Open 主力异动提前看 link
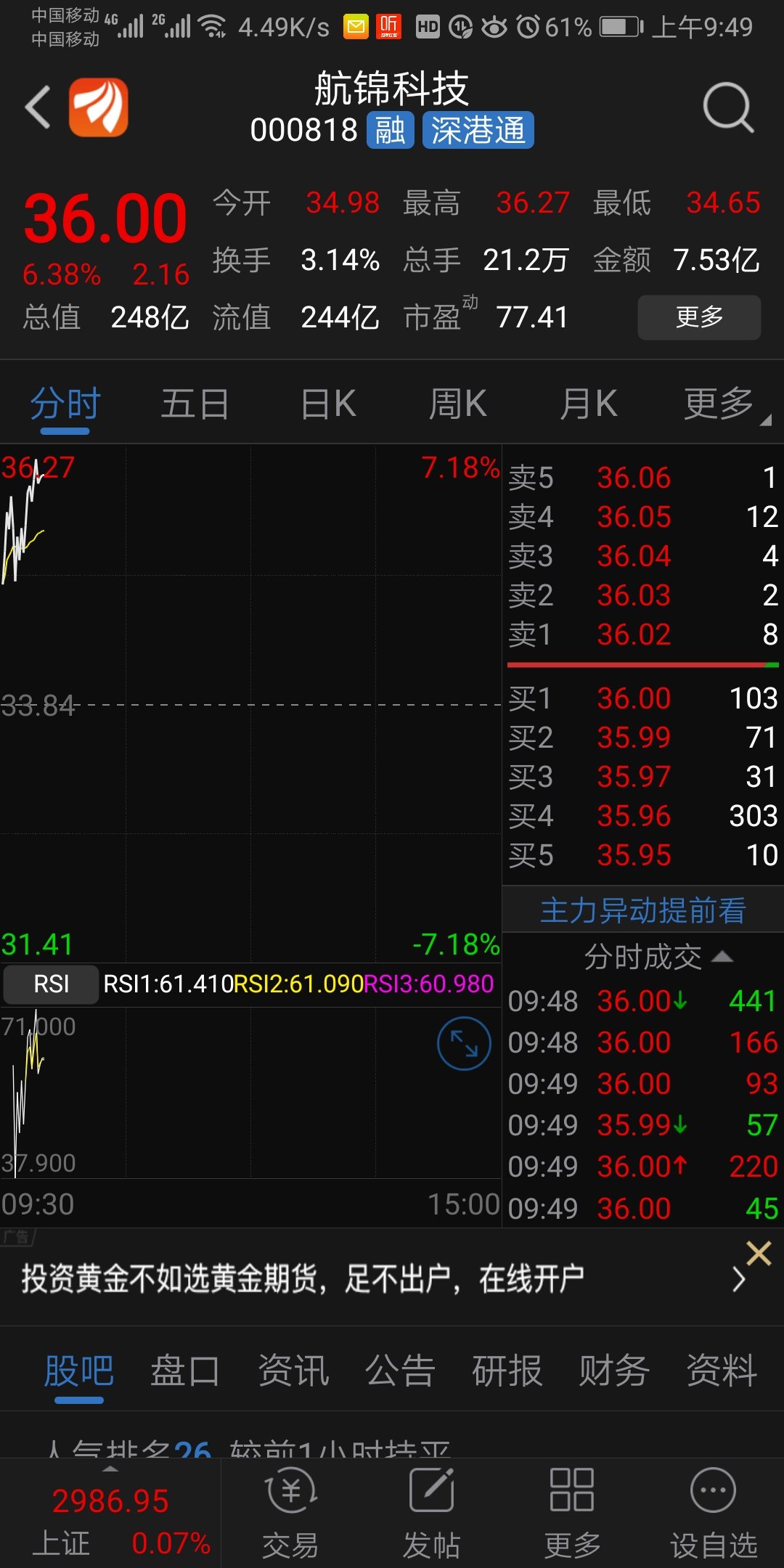Viewport: 784px width, 1568px height. click(642, 910)
